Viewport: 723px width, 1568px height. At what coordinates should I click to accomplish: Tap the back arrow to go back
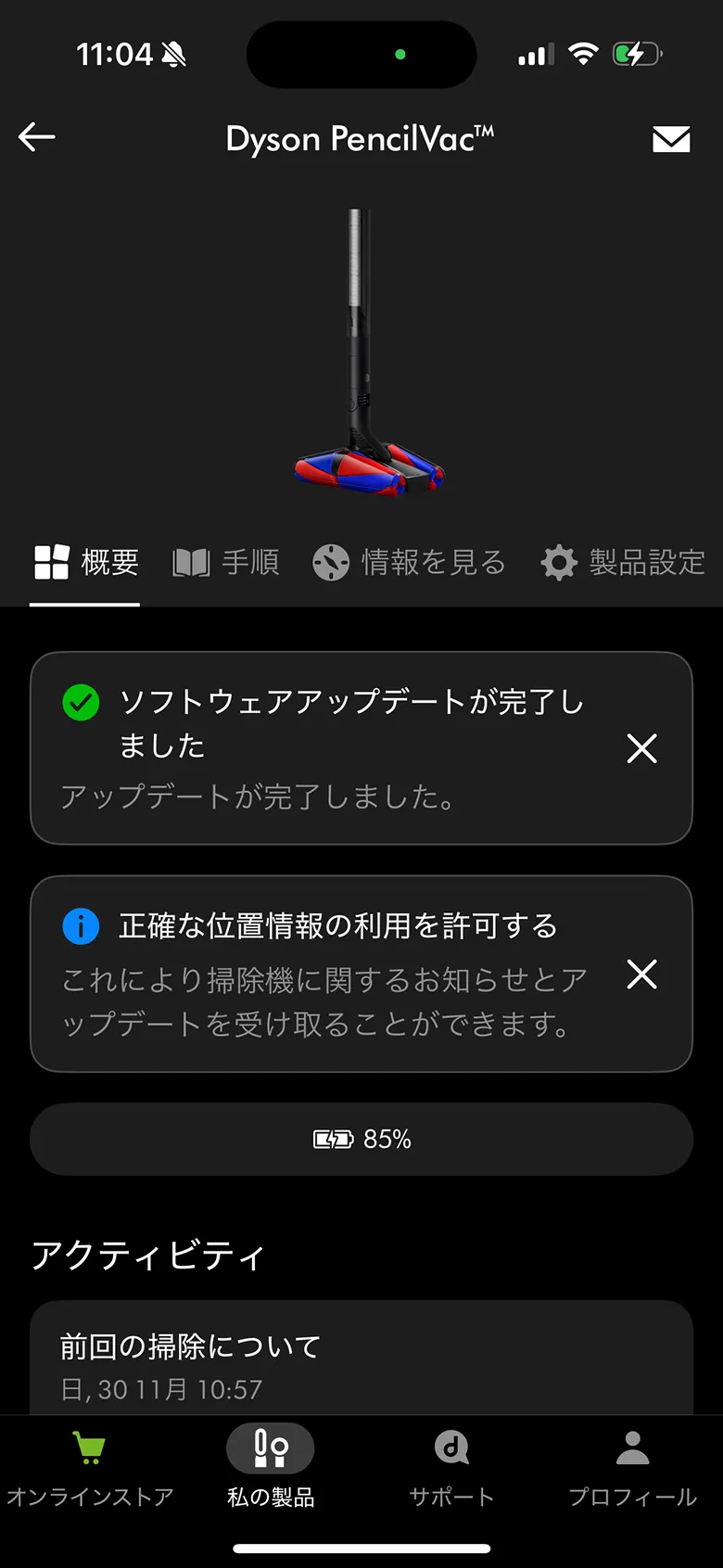[x=35, y=136]
